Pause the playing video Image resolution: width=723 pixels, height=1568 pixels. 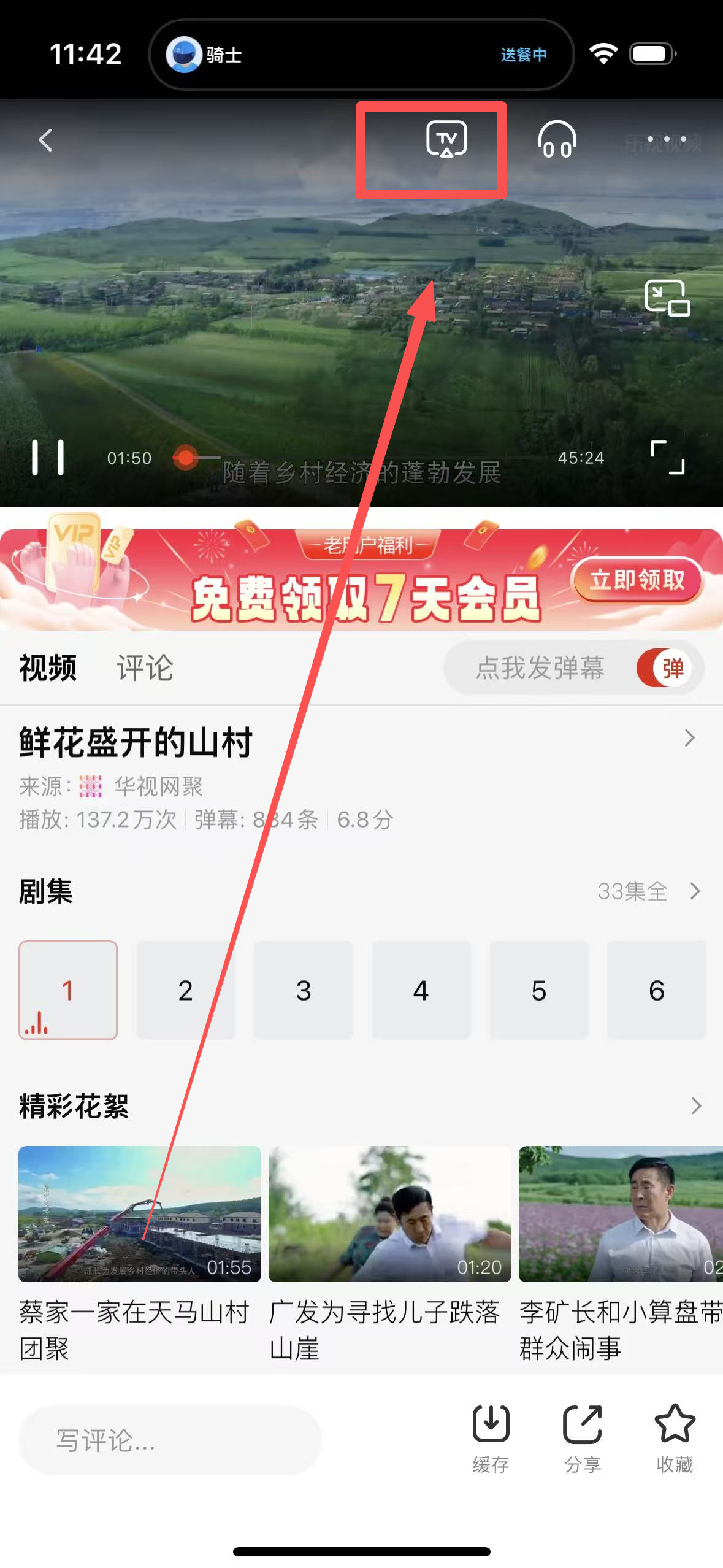pyautogui.click(x=48, y=458)
